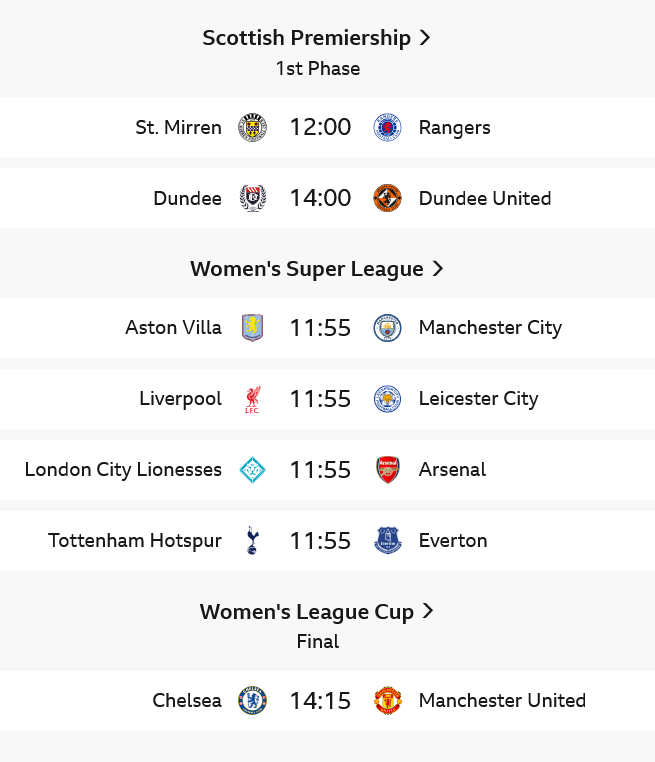This screenshot has width=655, height=762.
Task: Open Aston Villa vs Manchester City fixture
Action: (x=320, y=328)
